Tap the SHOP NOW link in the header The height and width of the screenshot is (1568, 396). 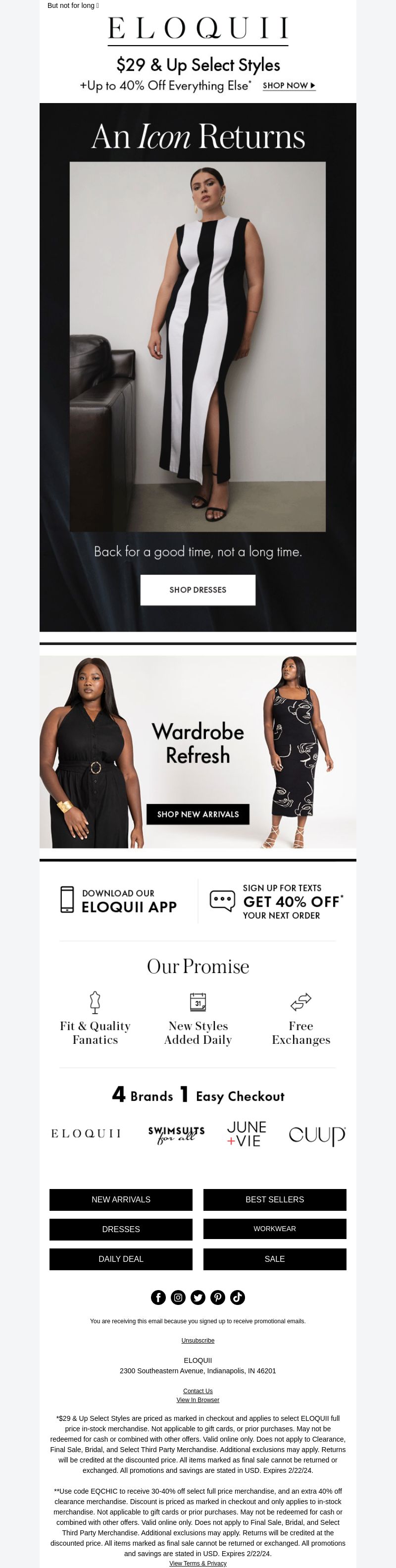coord(288,86)
